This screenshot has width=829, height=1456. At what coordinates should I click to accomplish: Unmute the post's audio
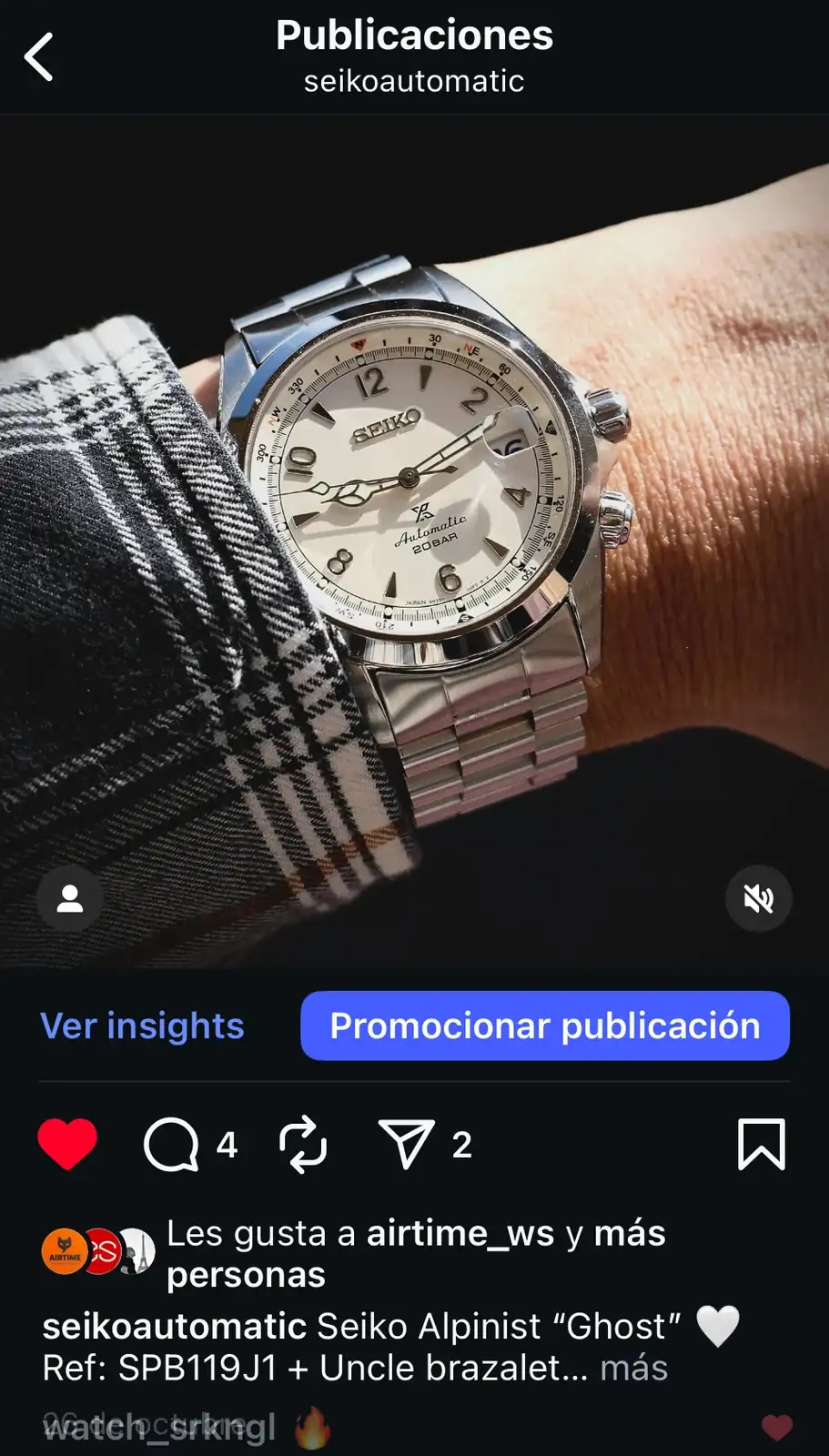pos(758,899)
